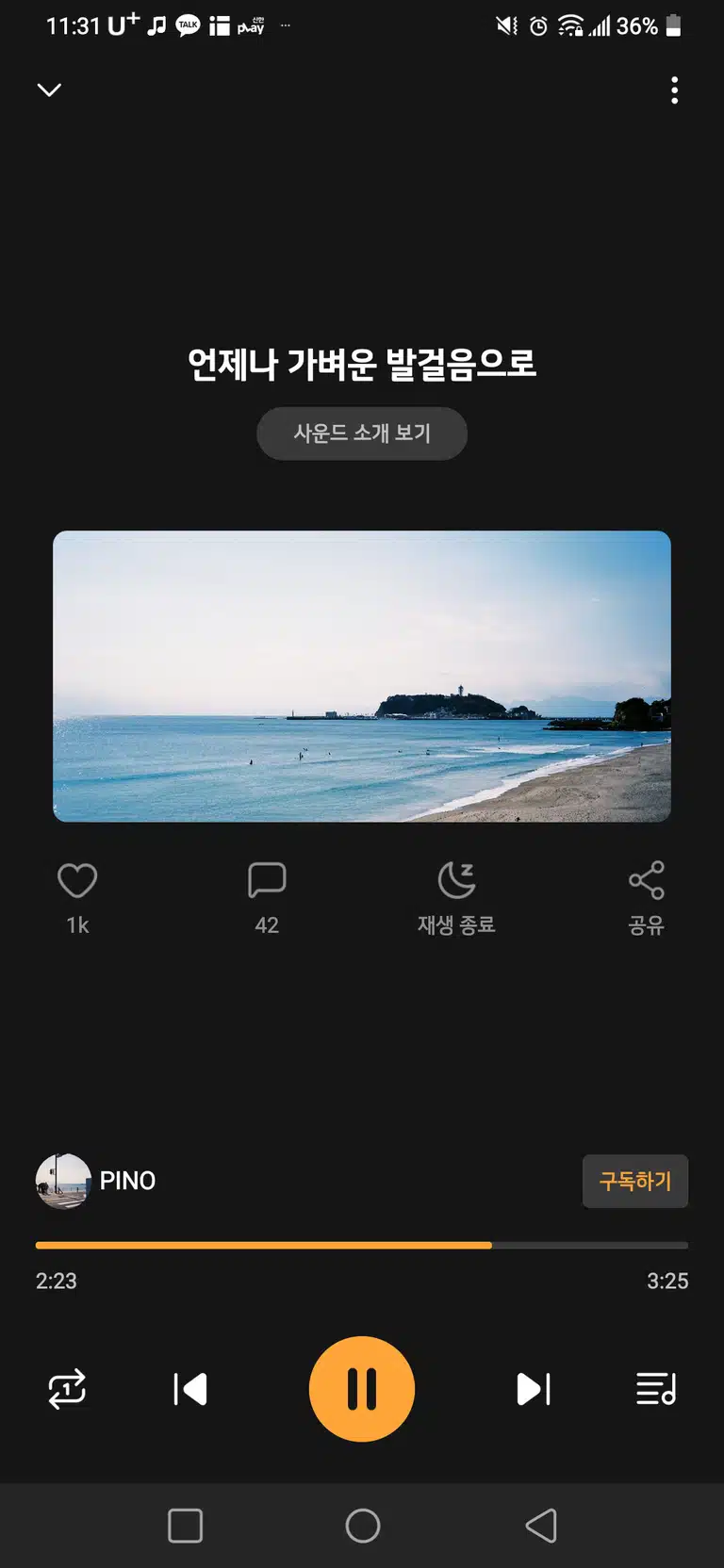Image resolution: width=724 pixels, height=1568 pixels.
Task: Pause the current playback
Action: (362, 1389)
